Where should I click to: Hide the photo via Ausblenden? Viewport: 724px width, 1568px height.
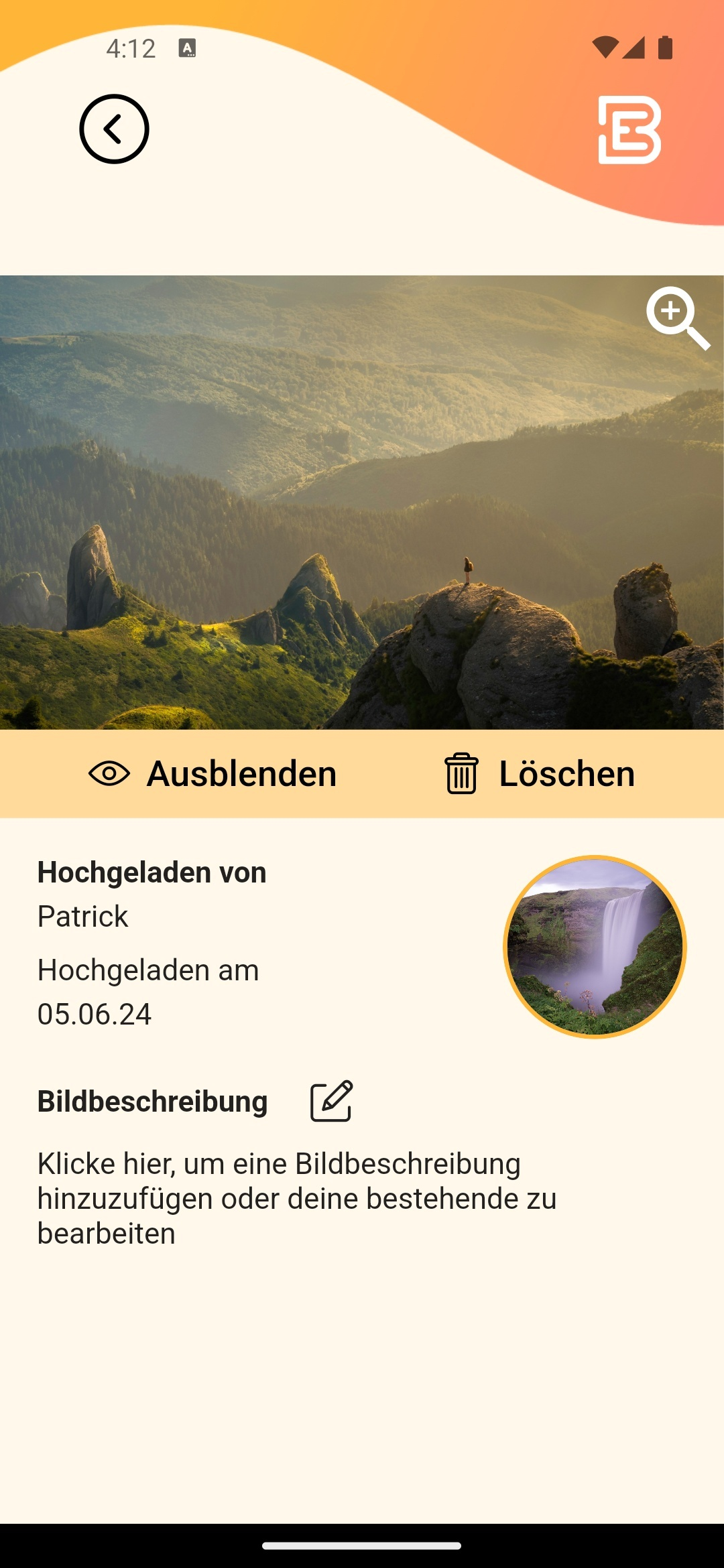click(213, 774)
